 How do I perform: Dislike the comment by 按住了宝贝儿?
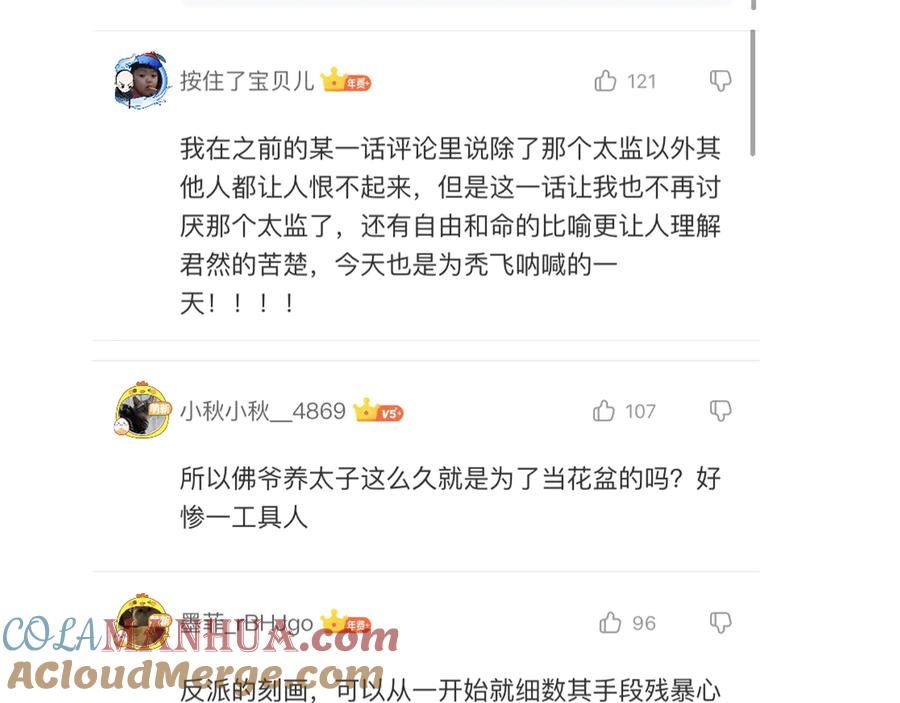point(720,81)
